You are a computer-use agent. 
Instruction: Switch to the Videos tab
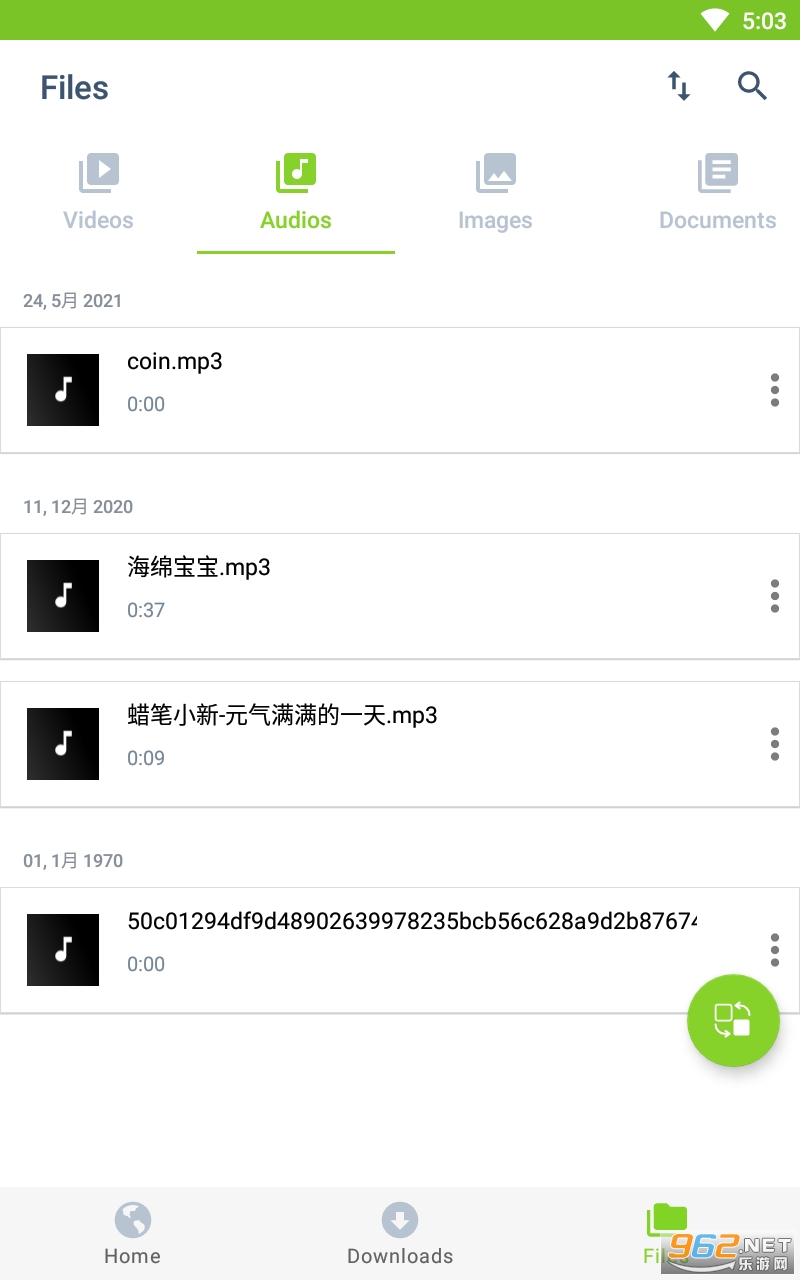(99, 194)
